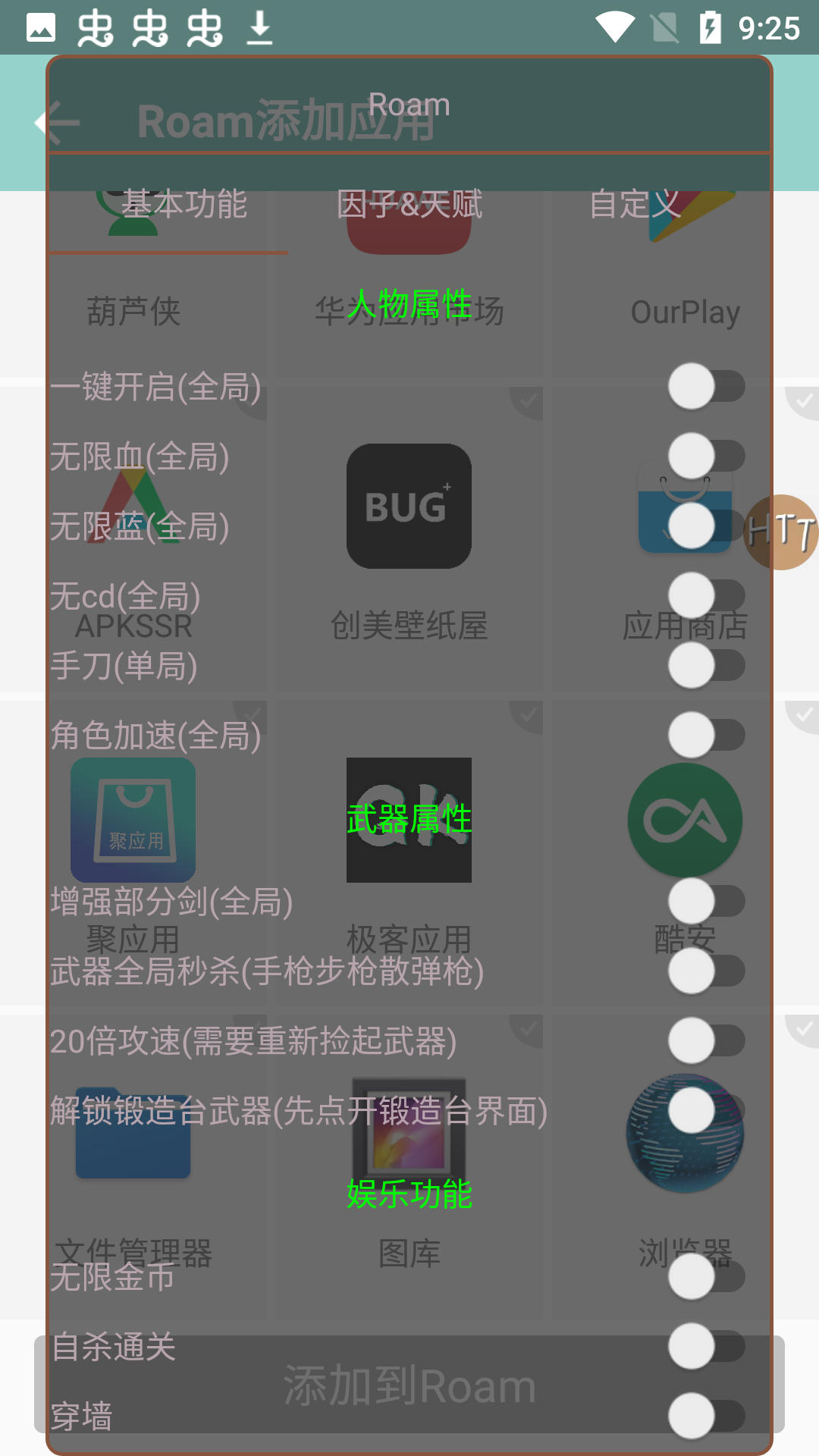Enable the 一键开启(全局) switch
This screenshot has height=1456, width=819.
coord(707,387)
